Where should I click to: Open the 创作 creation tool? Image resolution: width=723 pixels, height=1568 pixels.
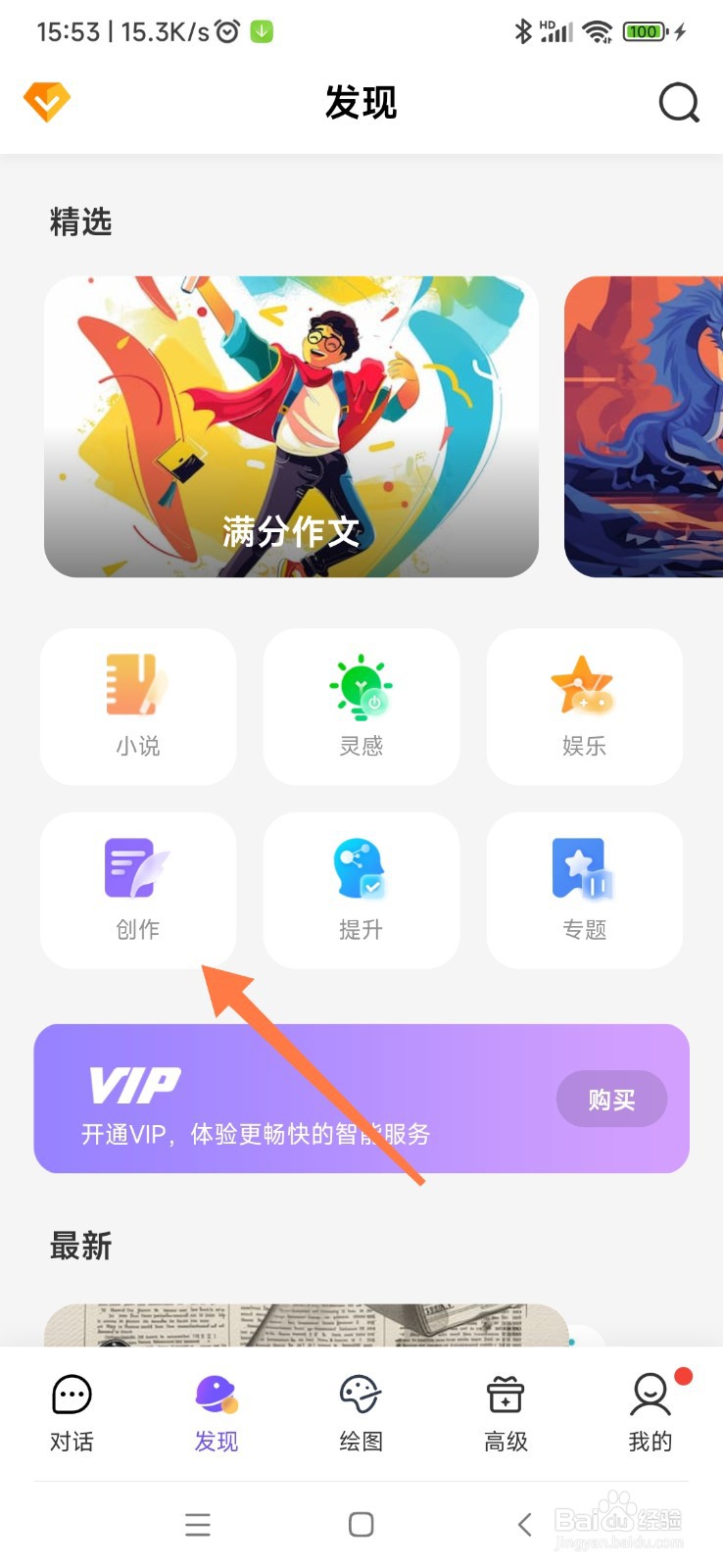click(137, 889)
